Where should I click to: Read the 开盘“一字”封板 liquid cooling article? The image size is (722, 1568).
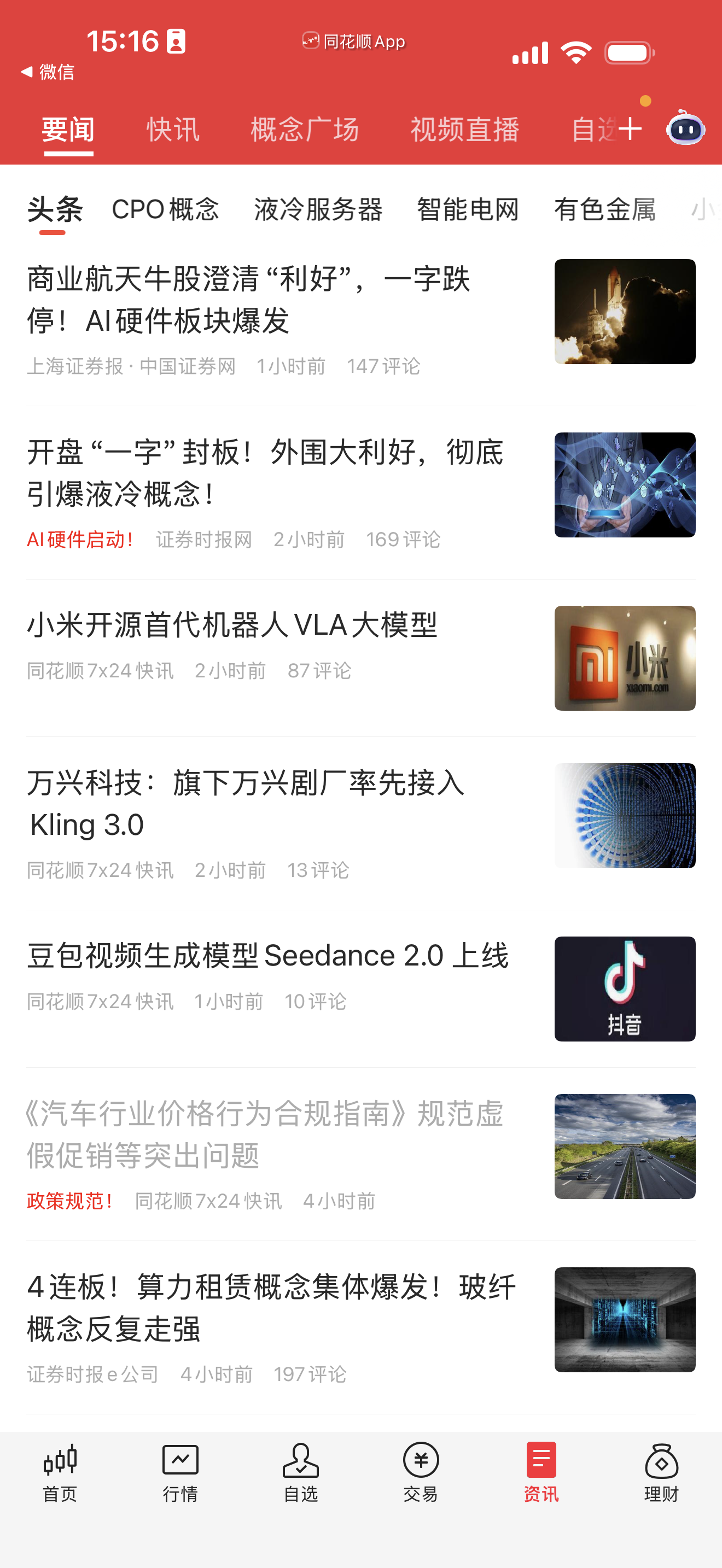pos(265,472)
